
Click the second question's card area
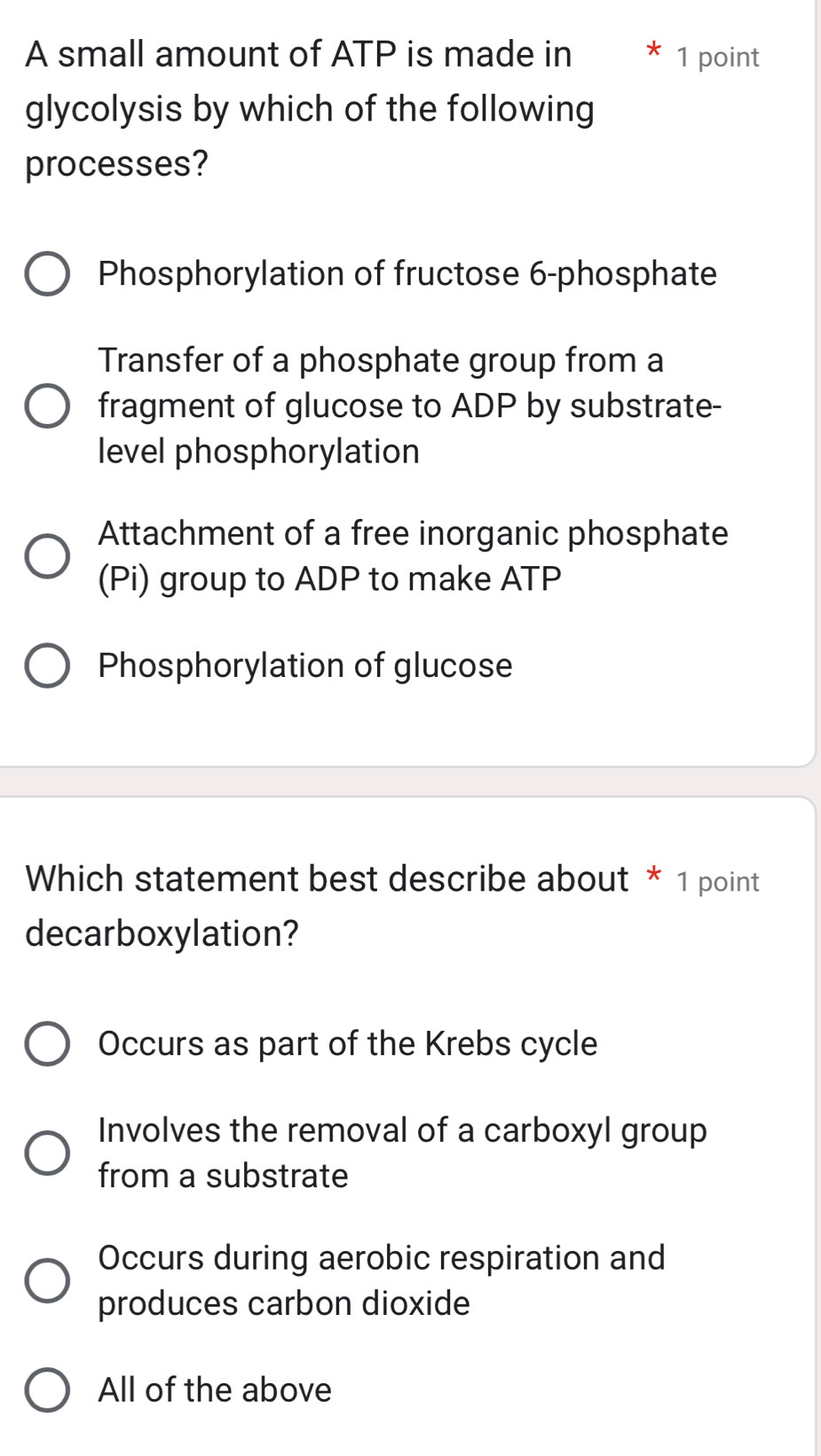(x=408, y=976)
